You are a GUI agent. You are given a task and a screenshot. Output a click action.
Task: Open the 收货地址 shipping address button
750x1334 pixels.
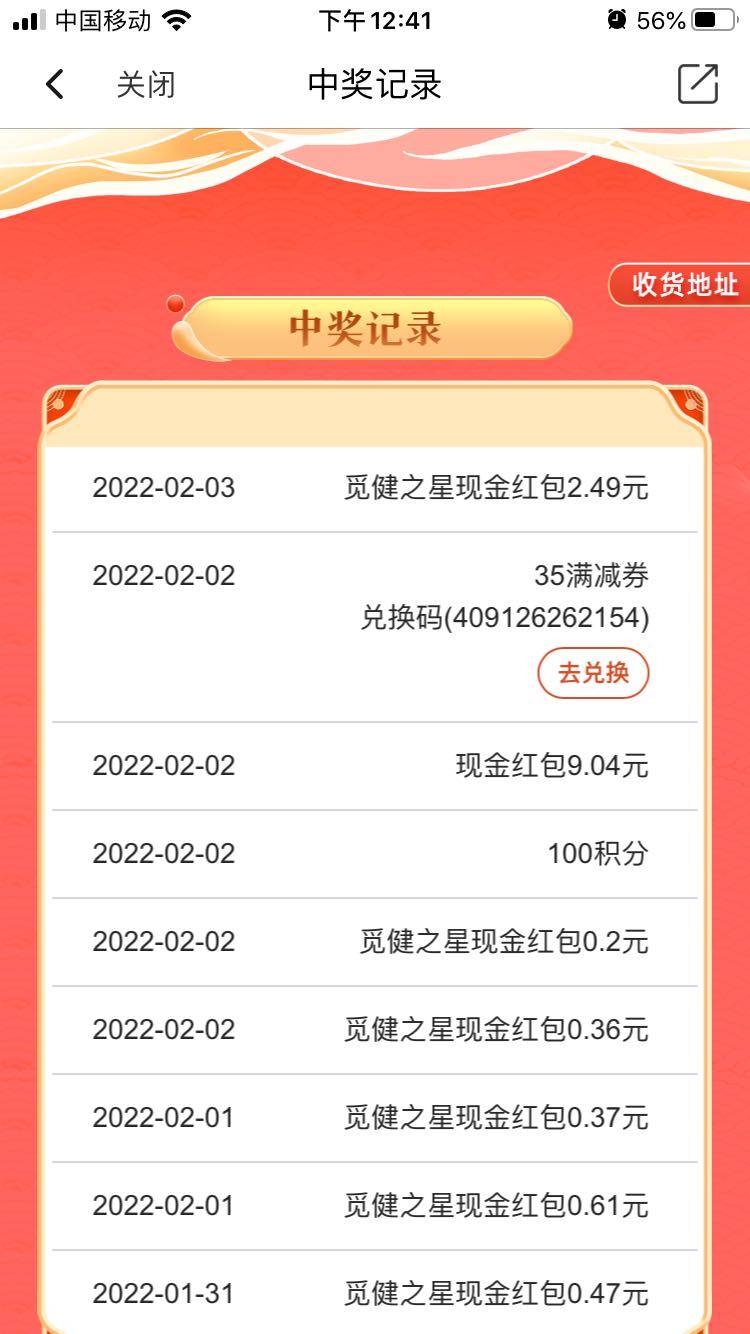click(x=683, y=285)
